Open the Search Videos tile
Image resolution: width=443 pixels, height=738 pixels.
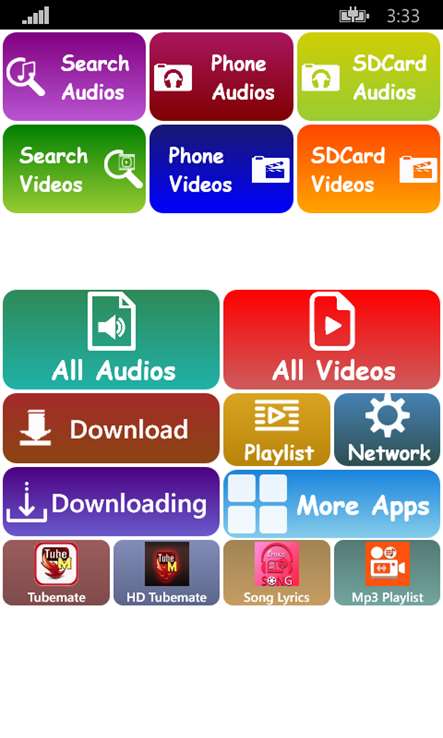[x=74, y=169]
